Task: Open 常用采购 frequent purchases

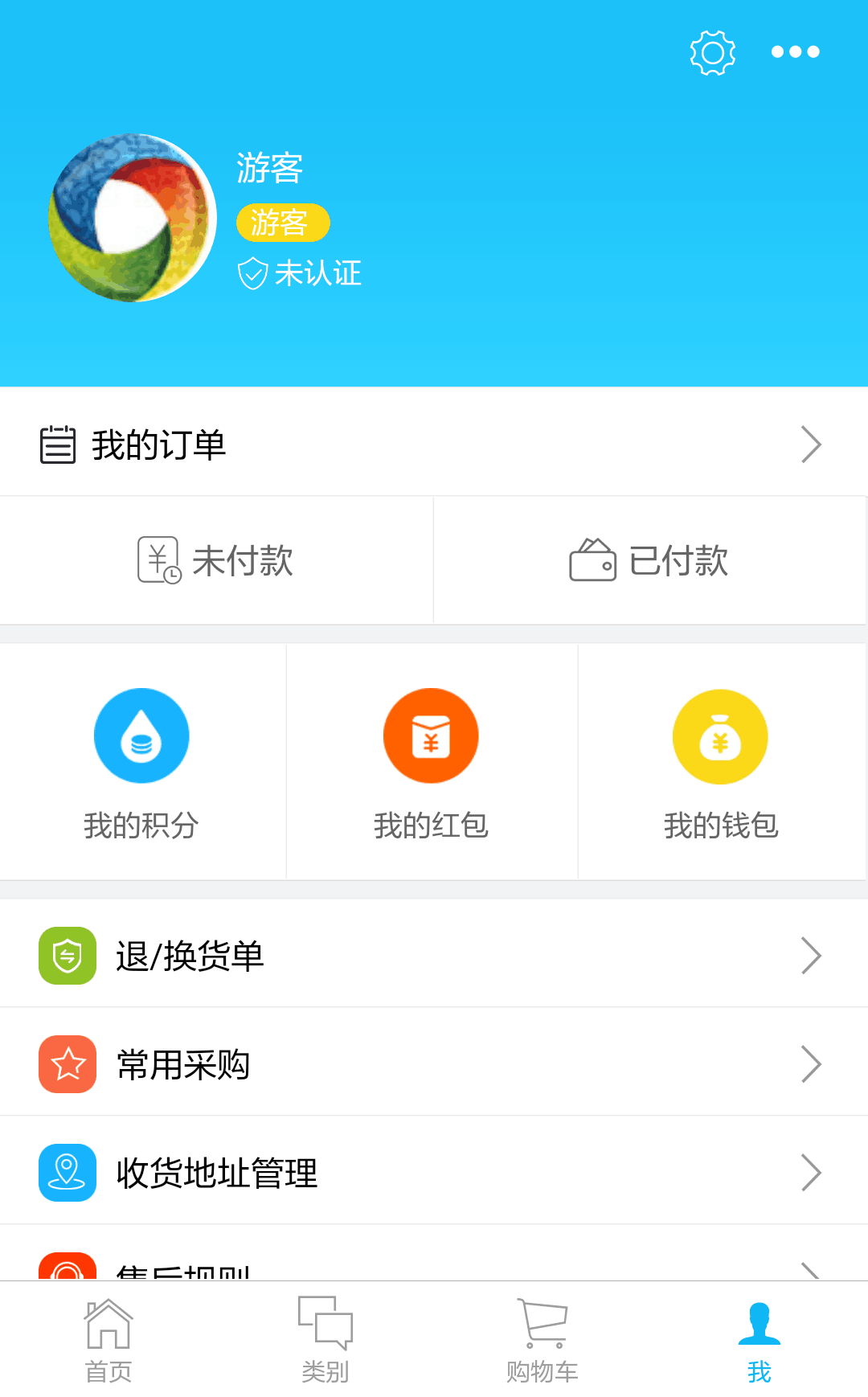Action: (x=434, y=1064)
